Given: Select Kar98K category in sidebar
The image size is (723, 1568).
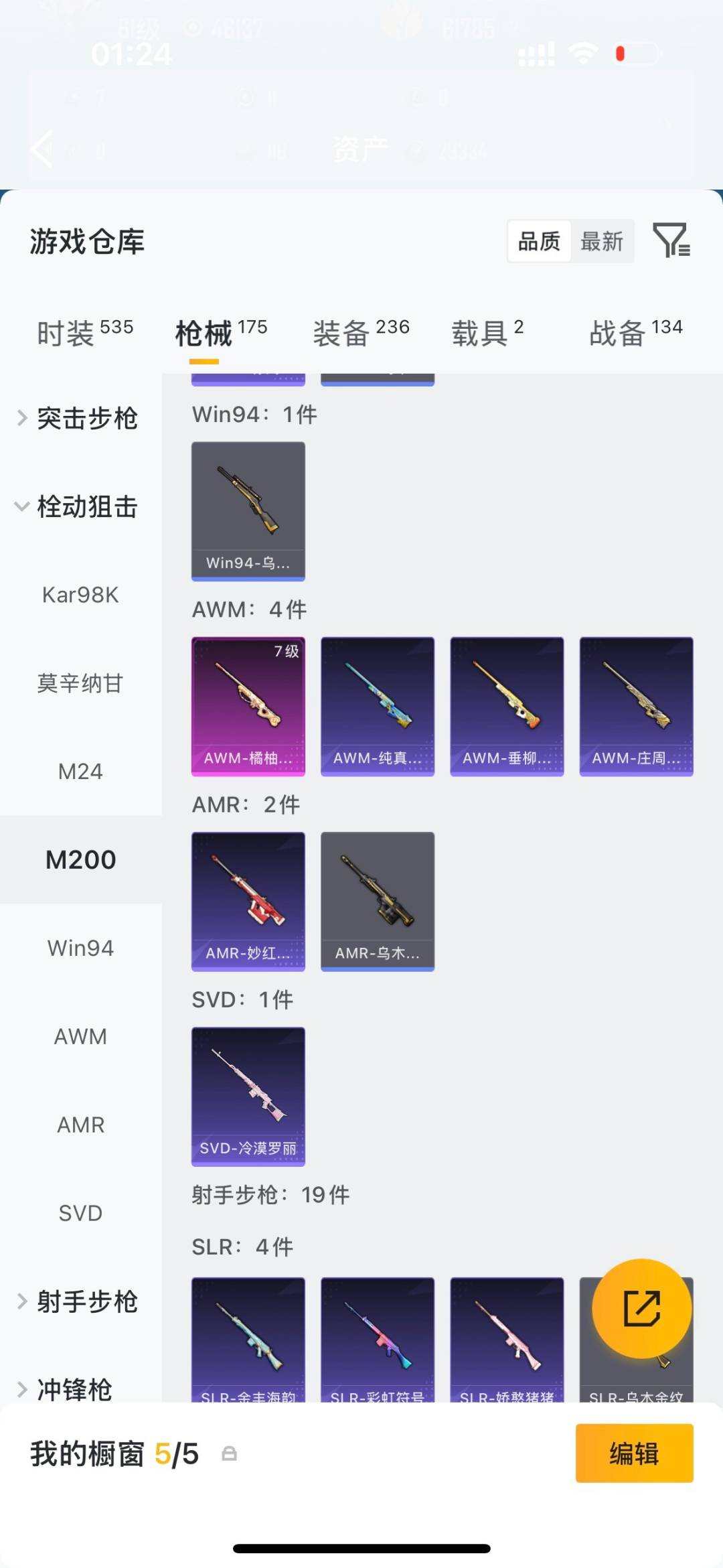Looking at the screenshot, I should point(80,595).
